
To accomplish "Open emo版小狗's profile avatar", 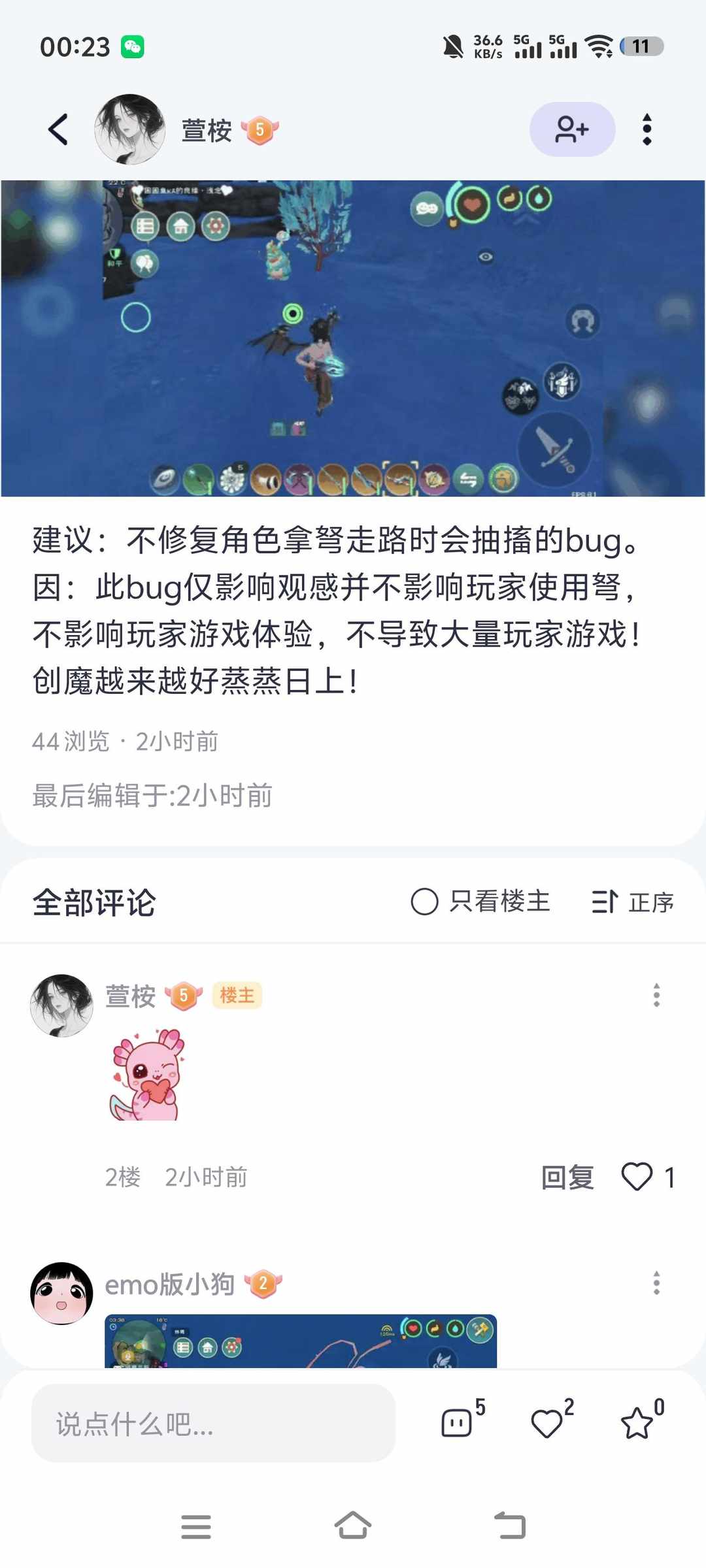I will 61,1294.
